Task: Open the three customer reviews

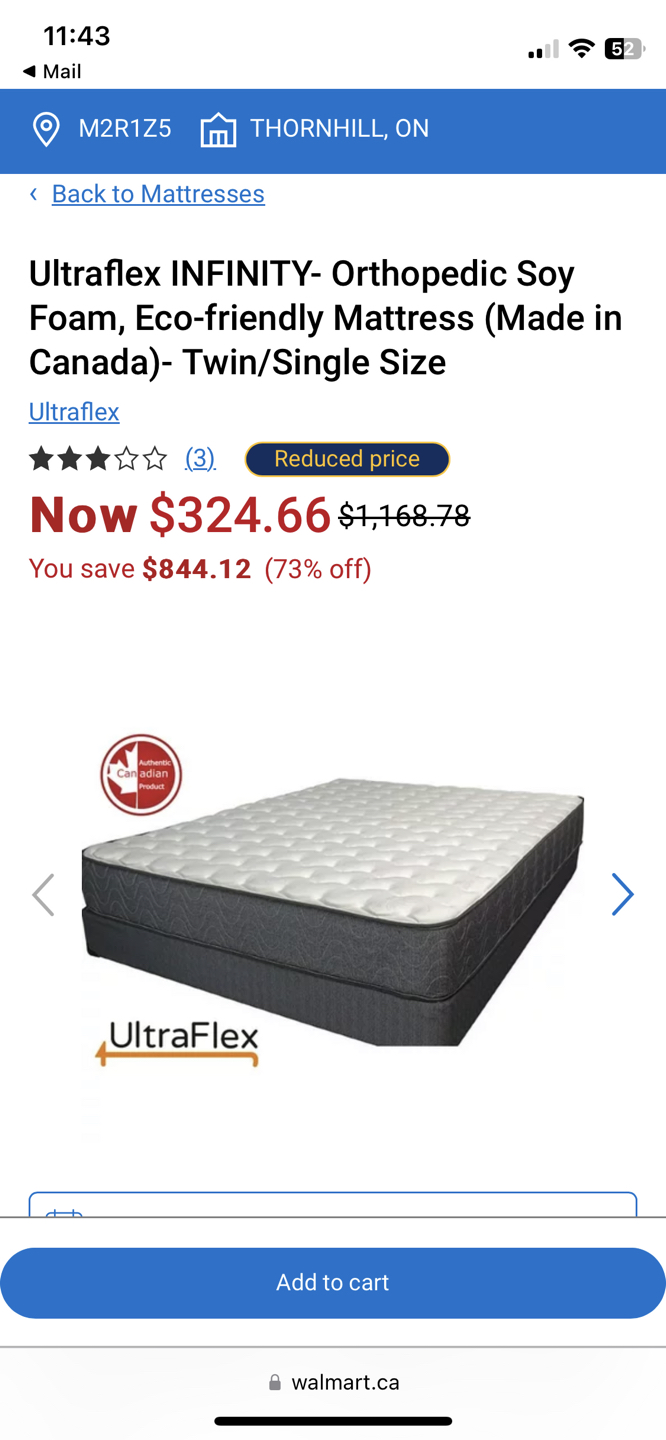Action: pyautogui.click(x=200, y=459)
